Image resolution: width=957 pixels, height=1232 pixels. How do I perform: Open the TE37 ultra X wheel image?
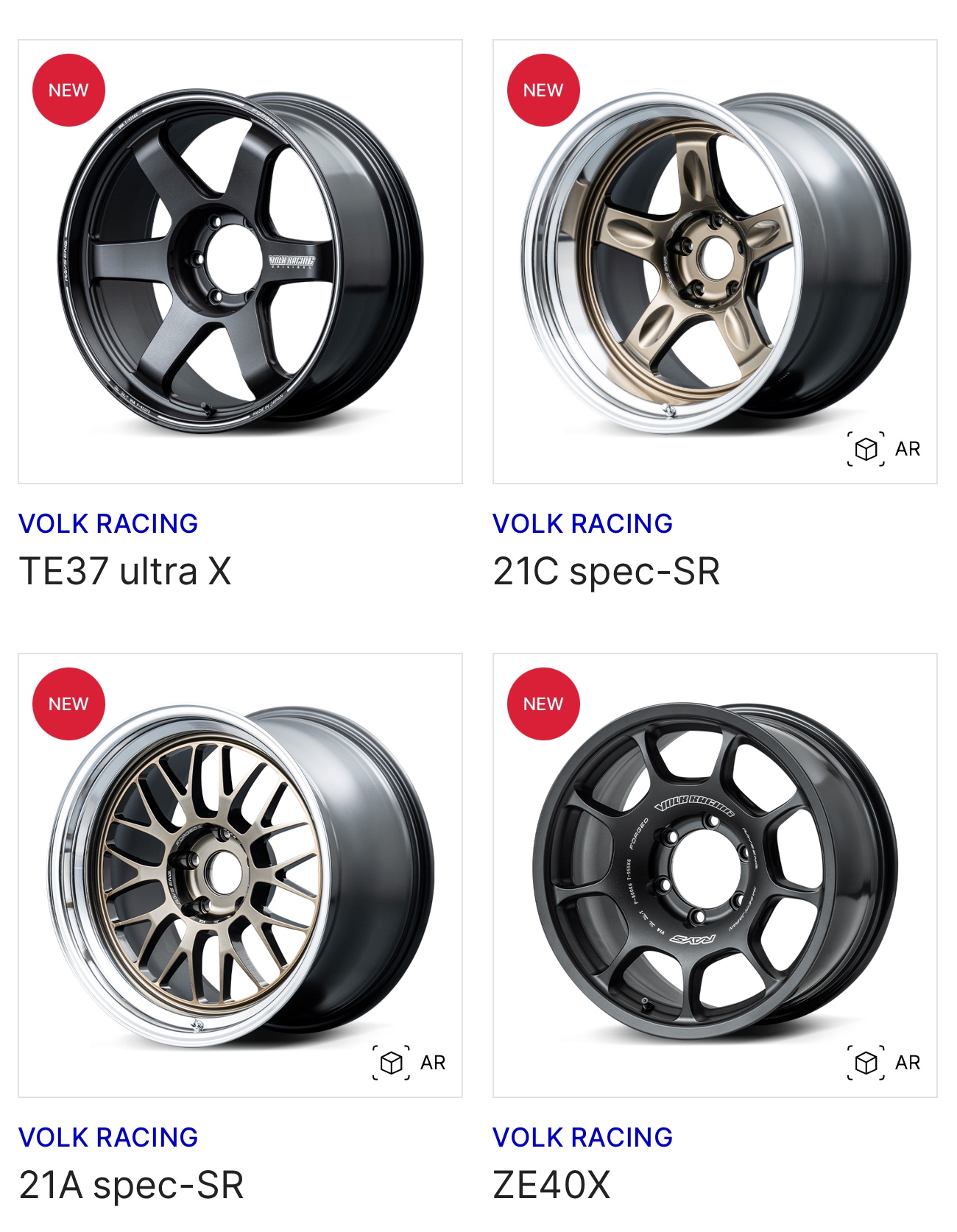point(240,262)
